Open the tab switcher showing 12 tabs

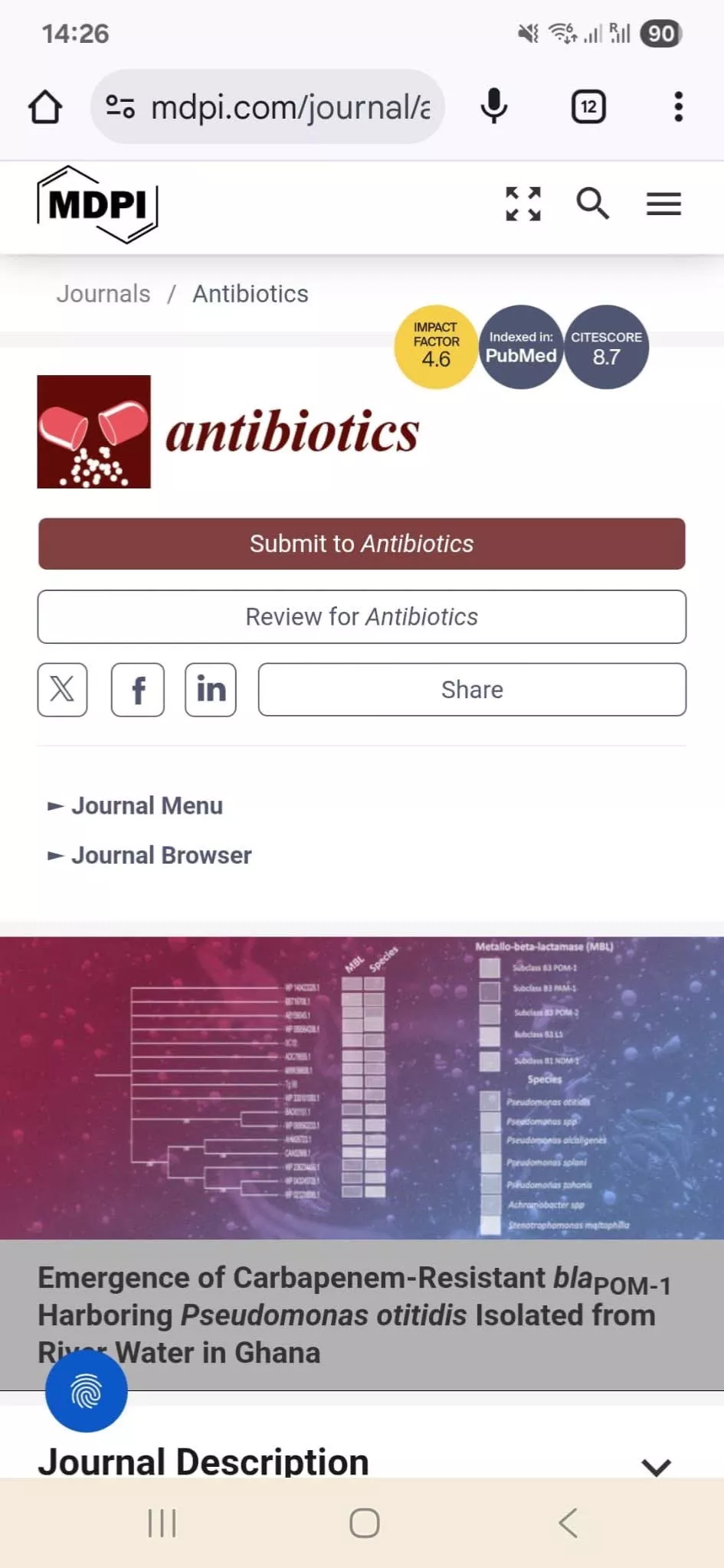tap(588, 106)
